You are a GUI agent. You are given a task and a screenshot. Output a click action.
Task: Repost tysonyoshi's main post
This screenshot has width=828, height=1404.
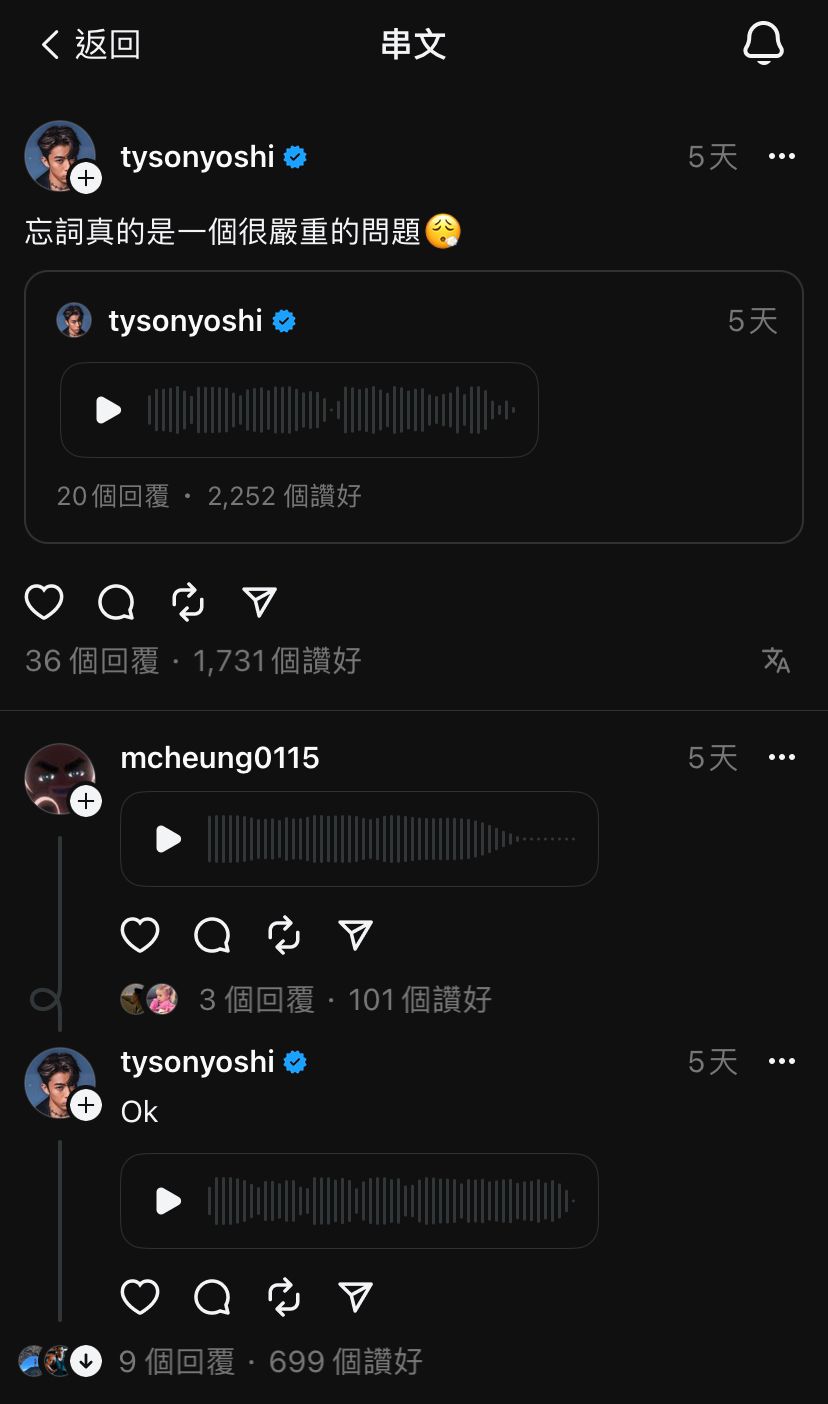coord(188,602)
